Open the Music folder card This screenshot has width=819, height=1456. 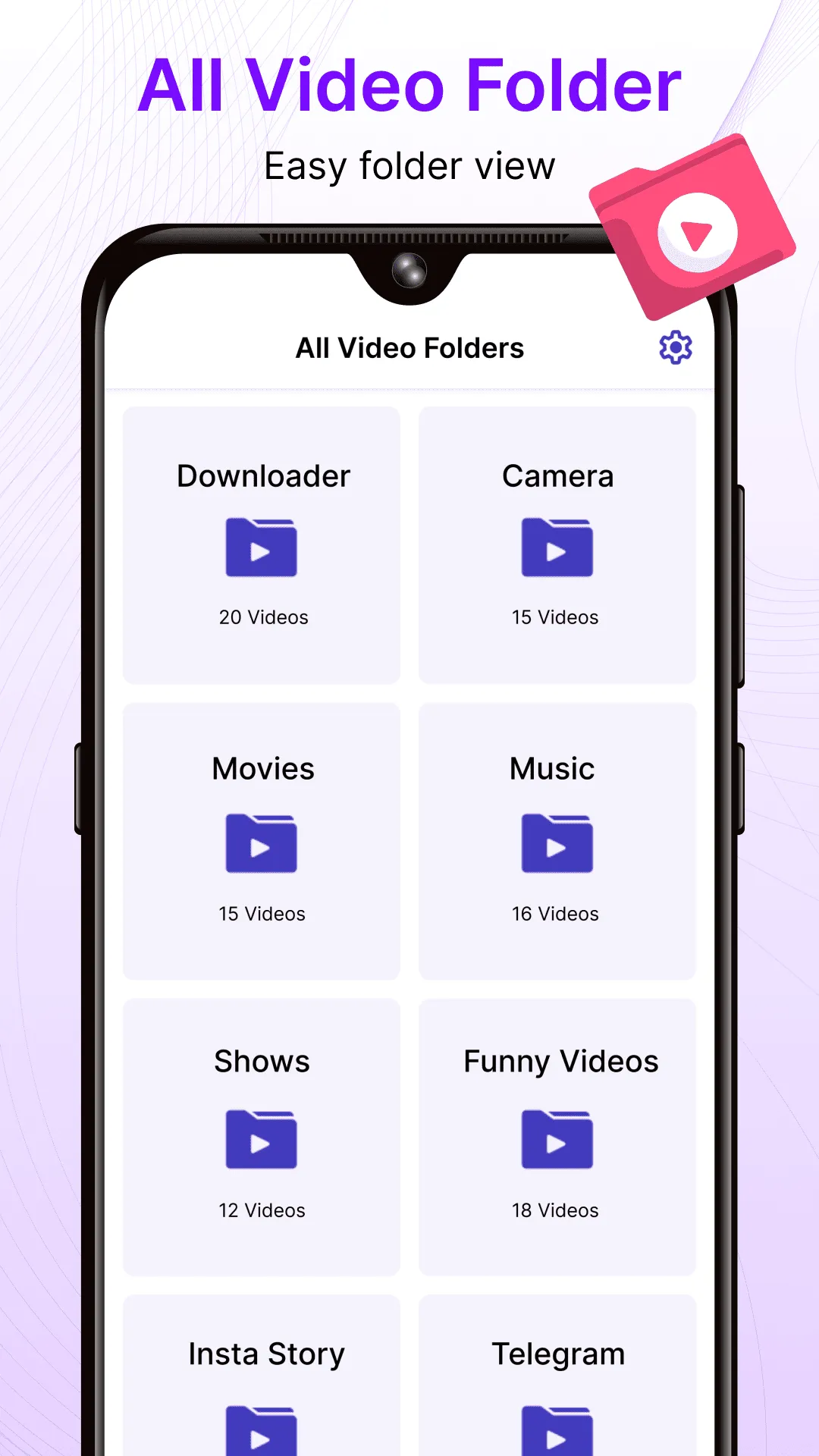coord(557,839)
